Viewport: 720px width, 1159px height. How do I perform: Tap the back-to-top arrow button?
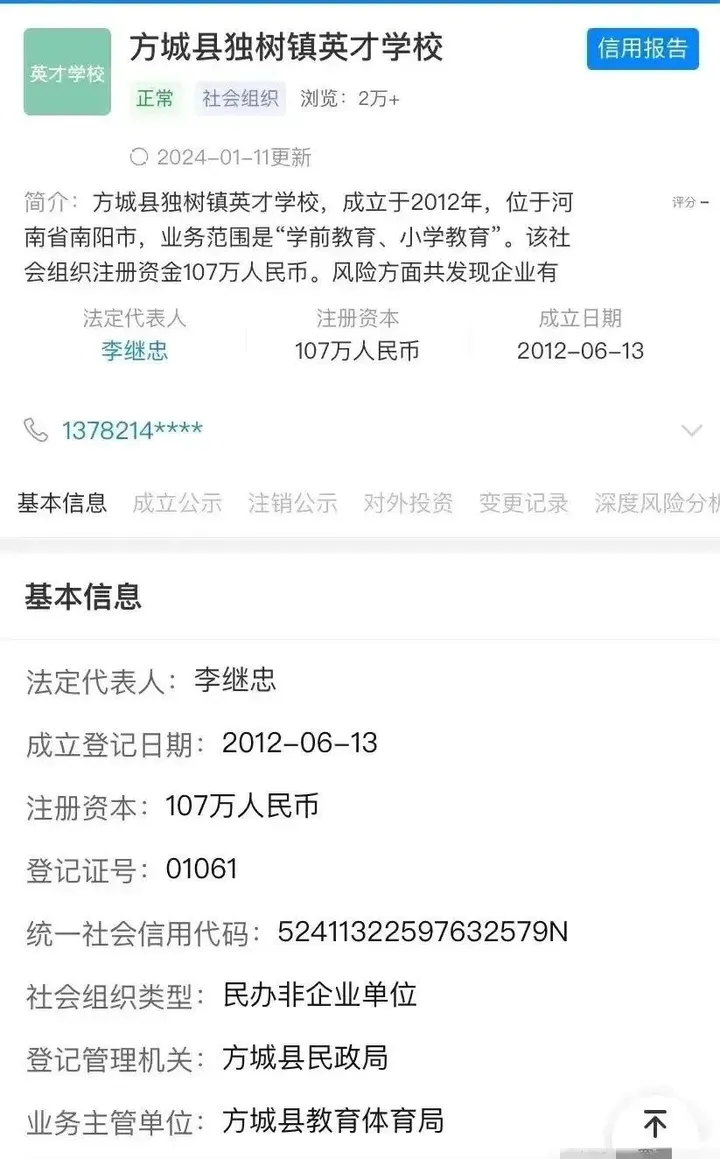pos(655,1123)
